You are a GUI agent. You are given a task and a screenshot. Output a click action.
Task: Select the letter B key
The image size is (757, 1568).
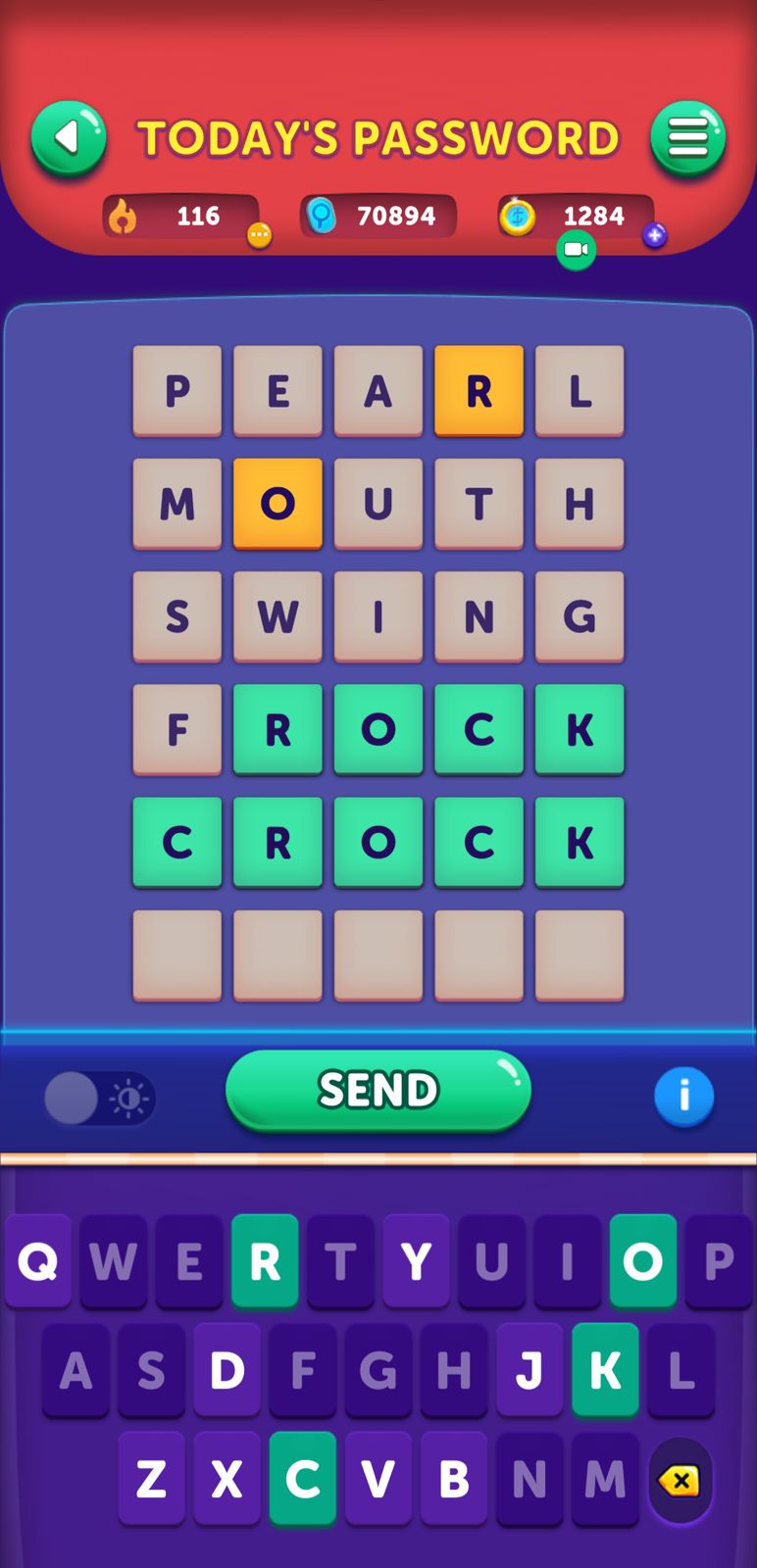click(454, 1479)
